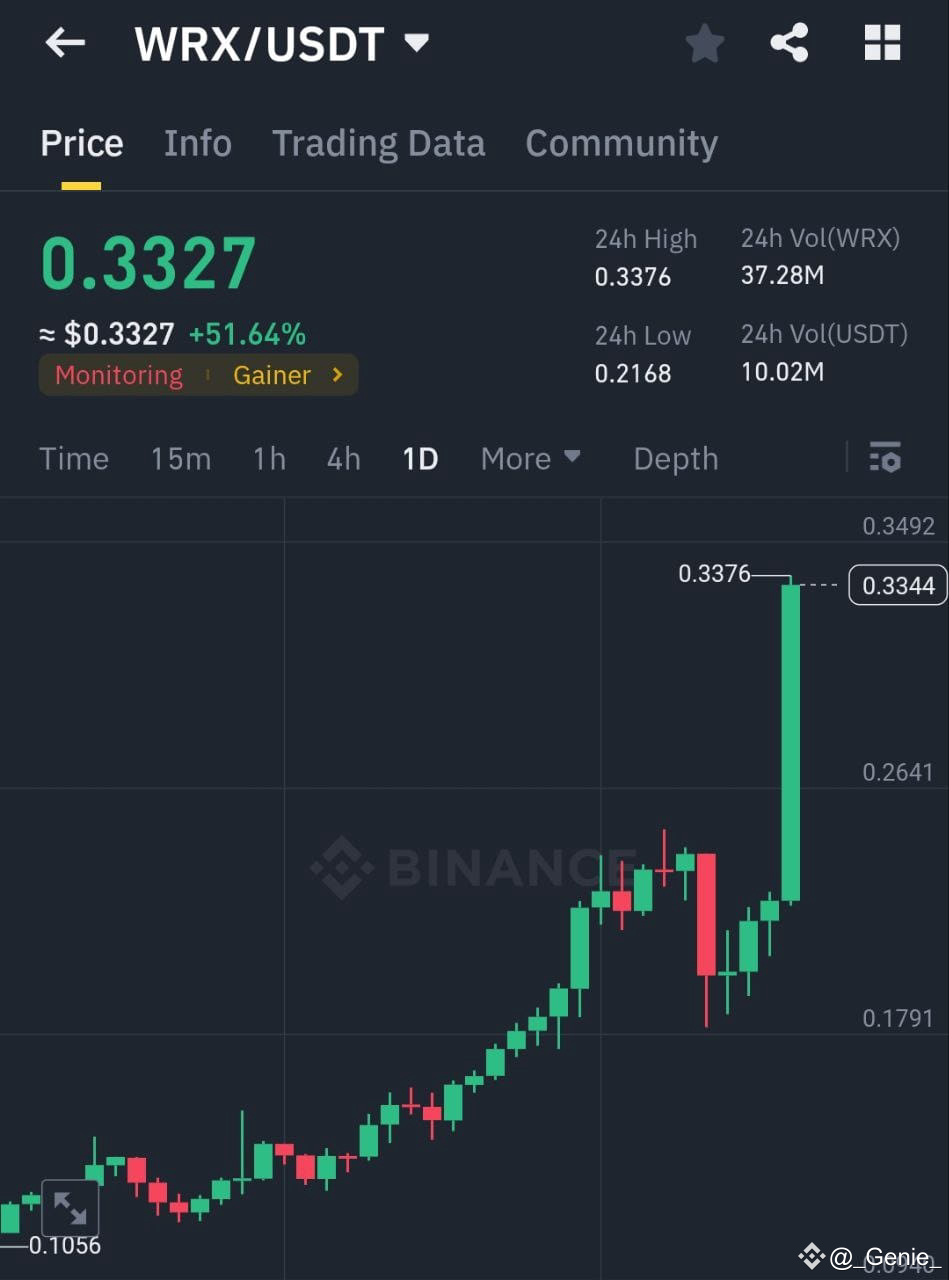Favorite the WRX/USDT pair with the star
The height and width of the screenshot is (1280, 949).
tap(704, 42)
